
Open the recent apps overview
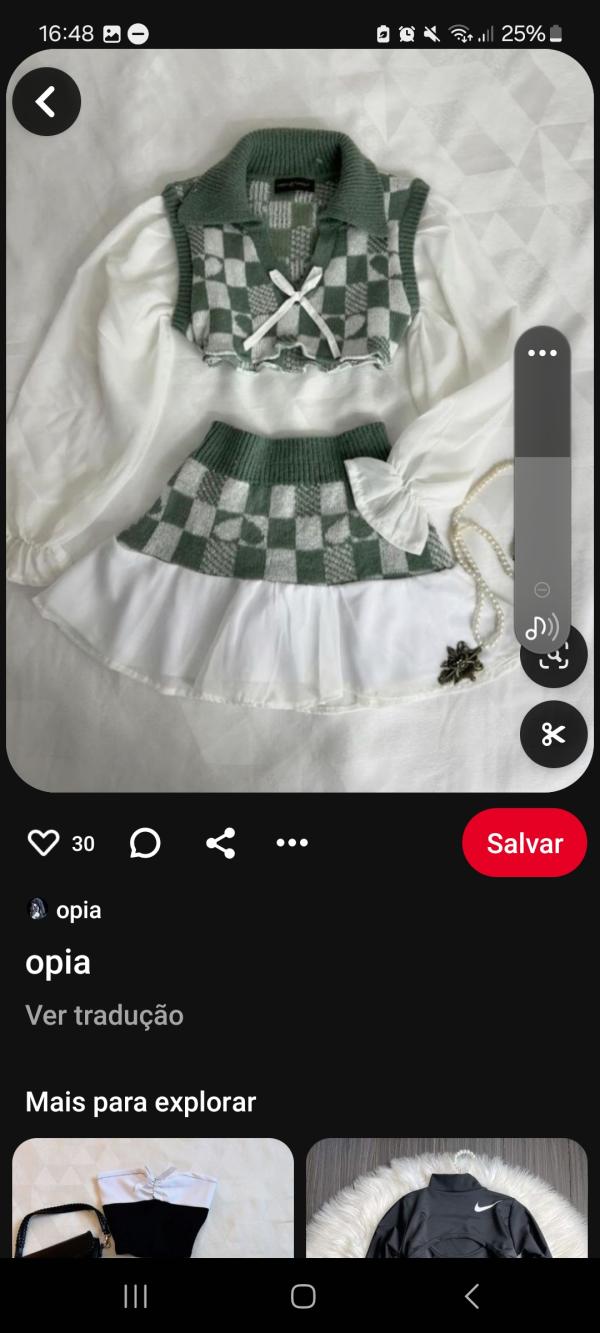click(x=135, y=1297)
